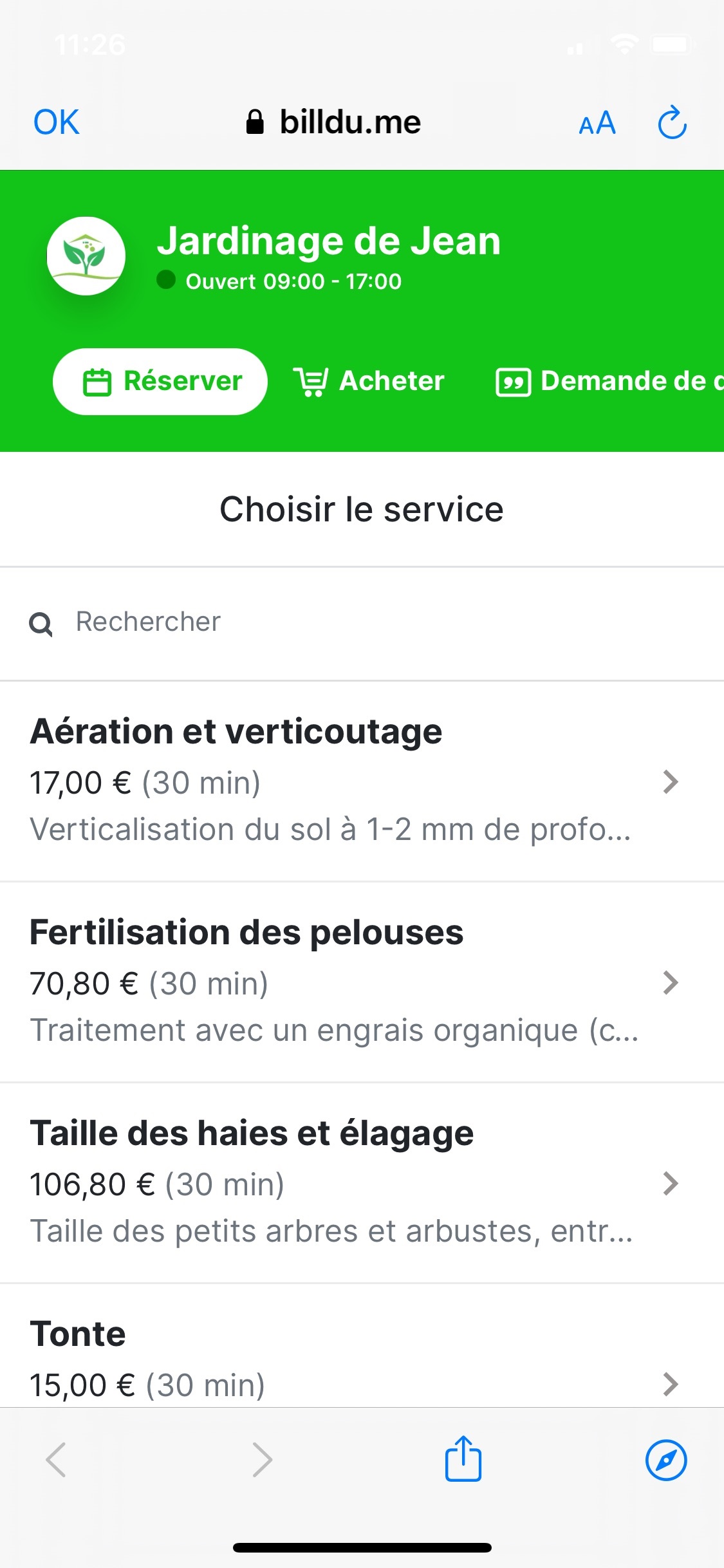Open the AA reader options

click(x=597, y=123)
